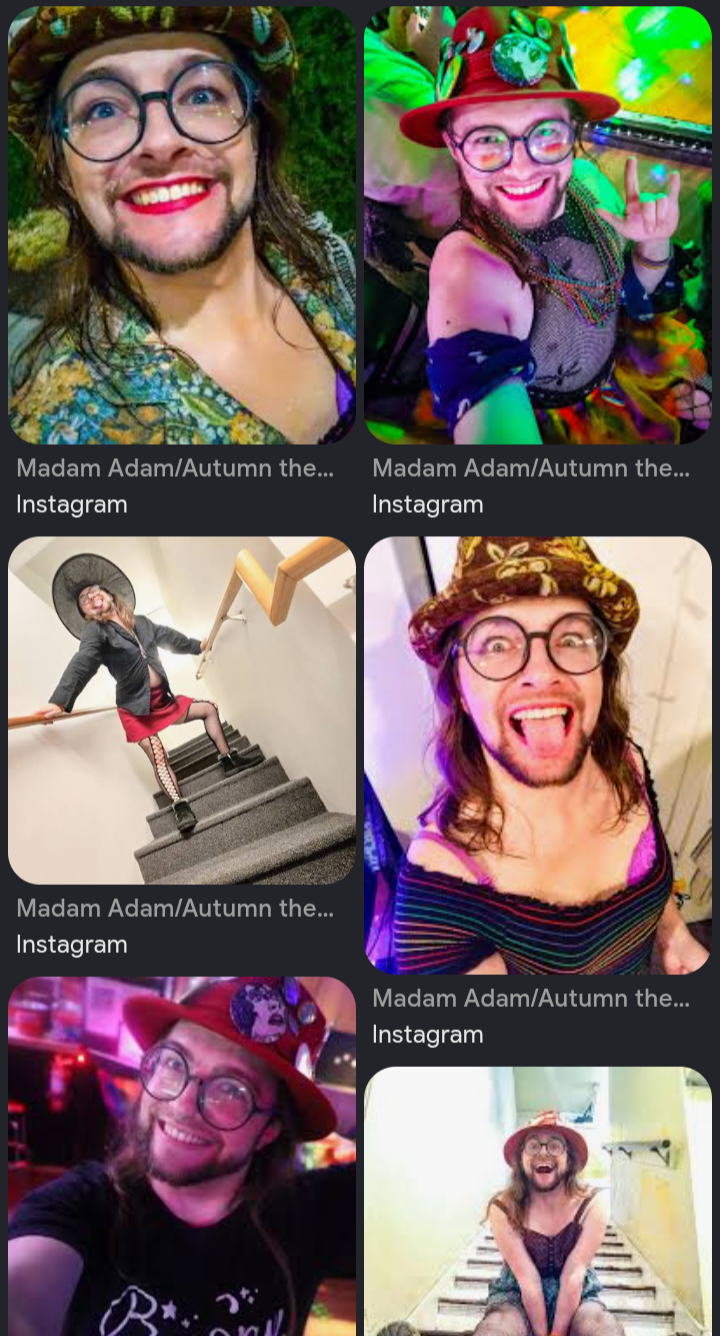Open the red hat selfie with black t-shirt
The width and height of the screenshot is (720, 1336).
click(182, 1156)
